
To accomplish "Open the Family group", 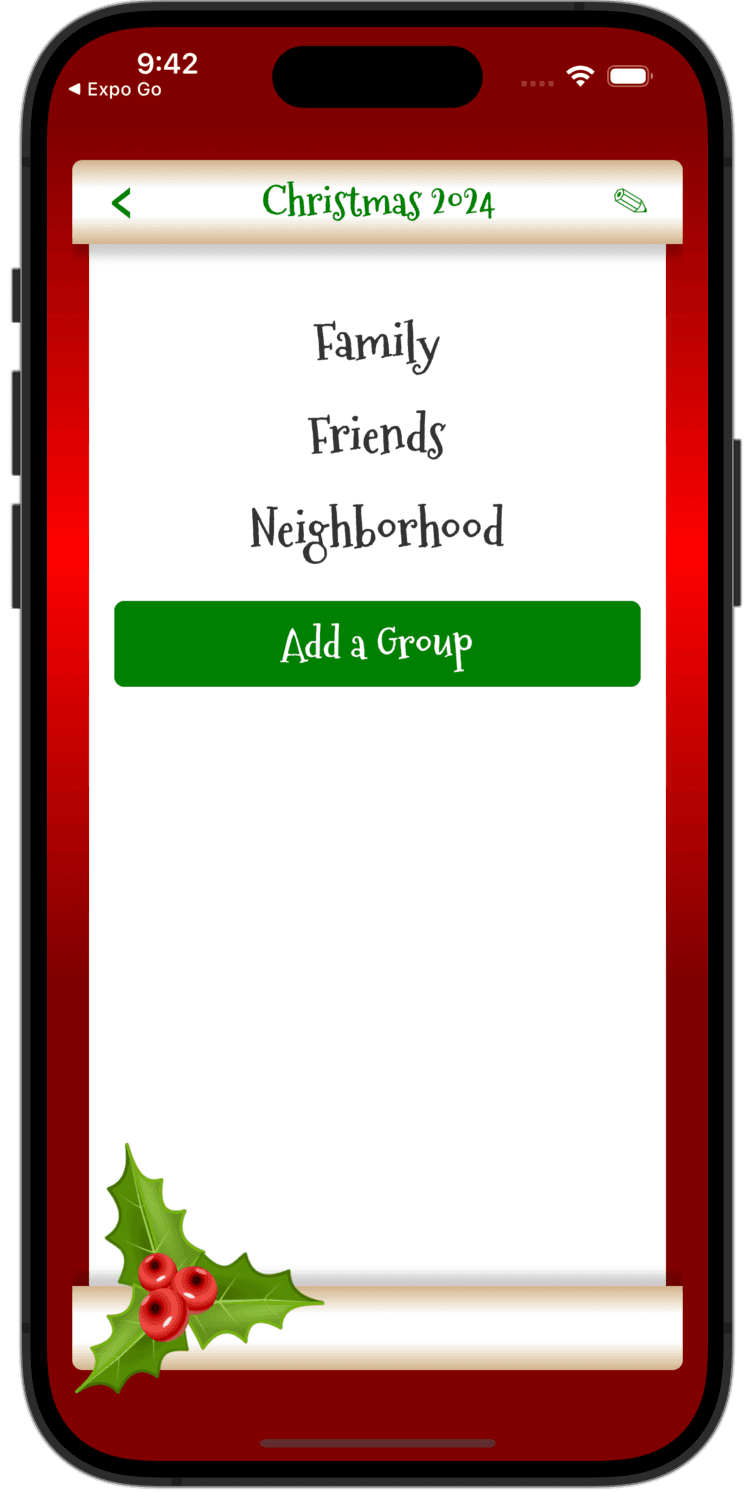I will pyautogui.click(x=376, y=344).
